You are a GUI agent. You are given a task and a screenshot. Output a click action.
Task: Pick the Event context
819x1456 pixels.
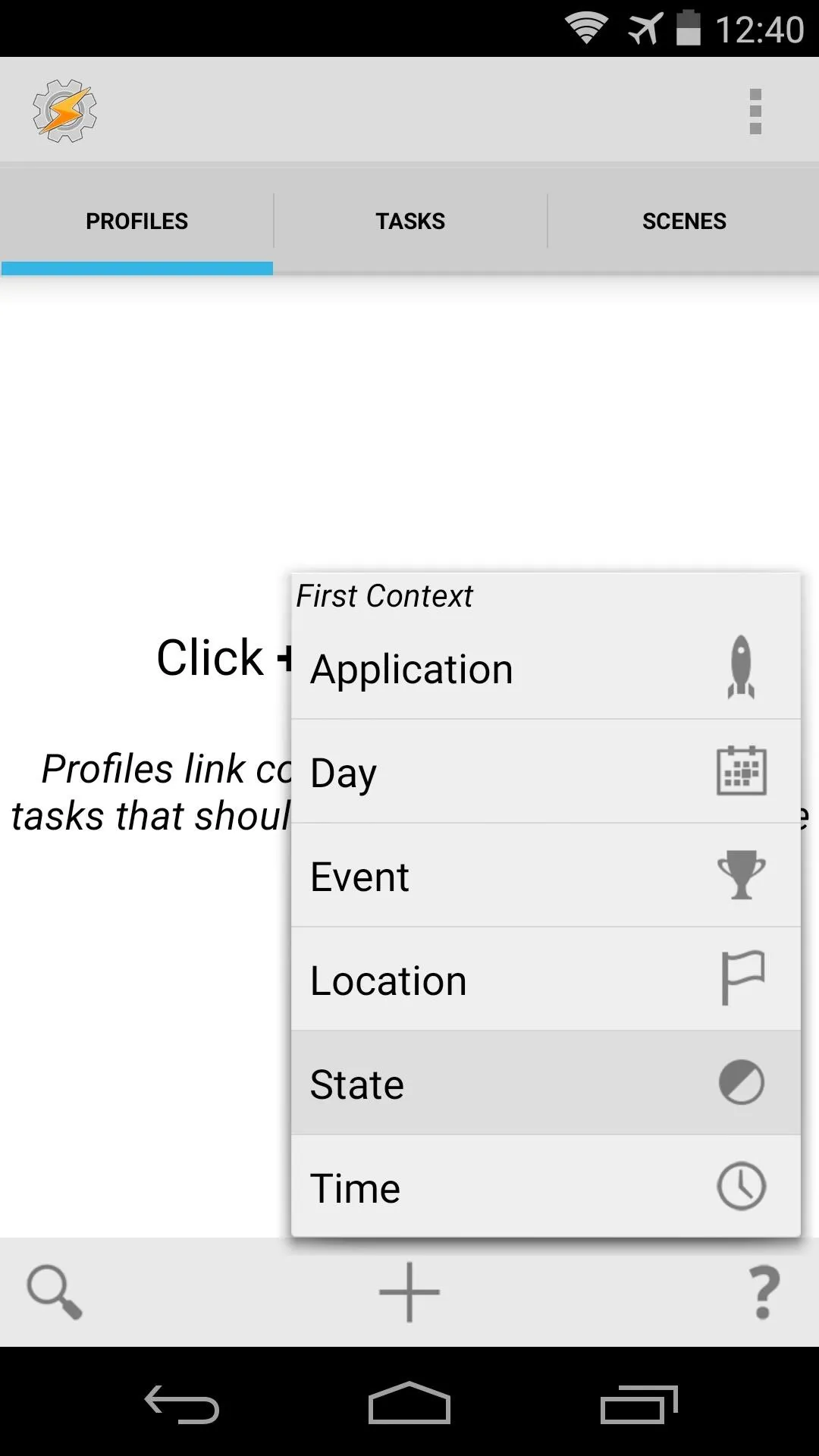(546, 875)
